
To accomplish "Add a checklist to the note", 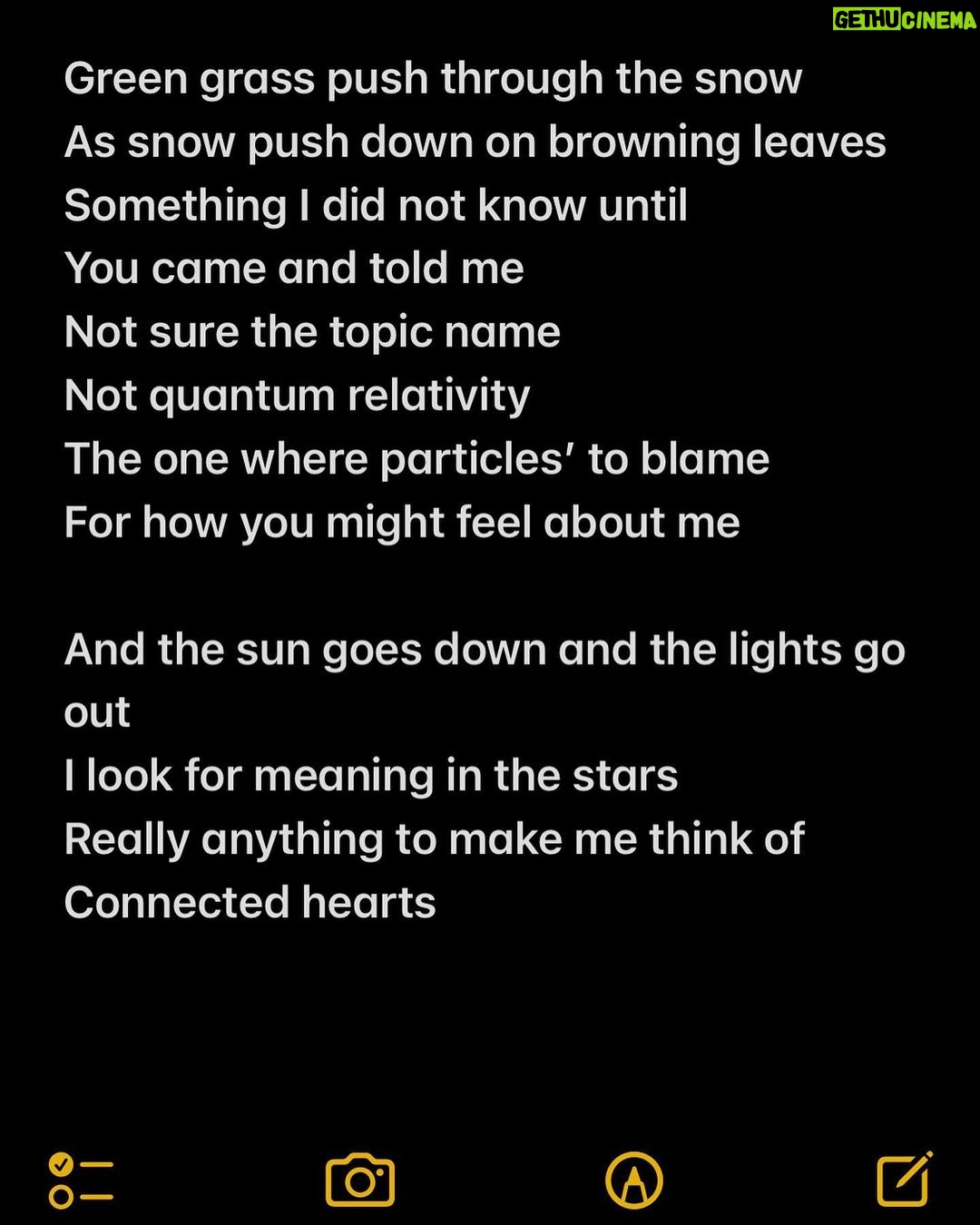I will tap(81, 1181).
